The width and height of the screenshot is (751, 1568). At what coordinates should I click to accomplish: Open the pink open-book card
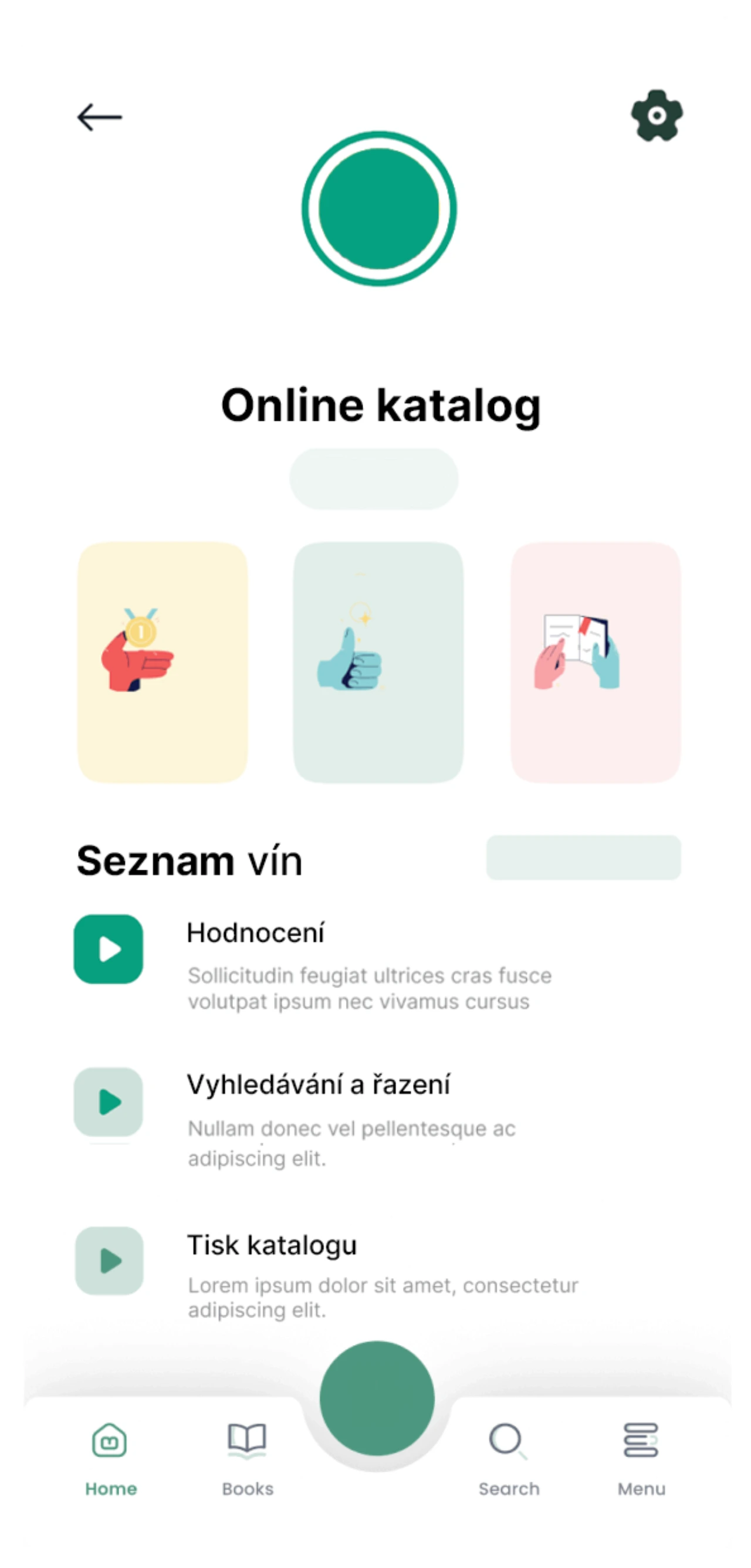tap(594, 662)
